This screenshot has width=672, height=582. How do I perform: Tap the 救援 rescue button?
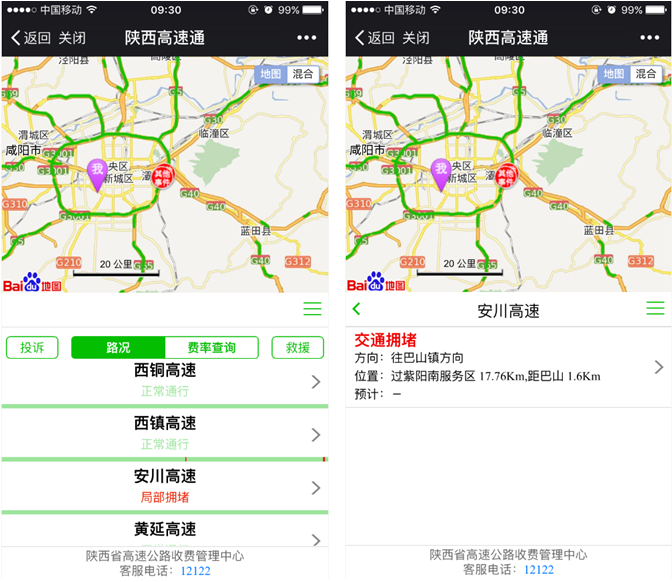click(297, 348)
